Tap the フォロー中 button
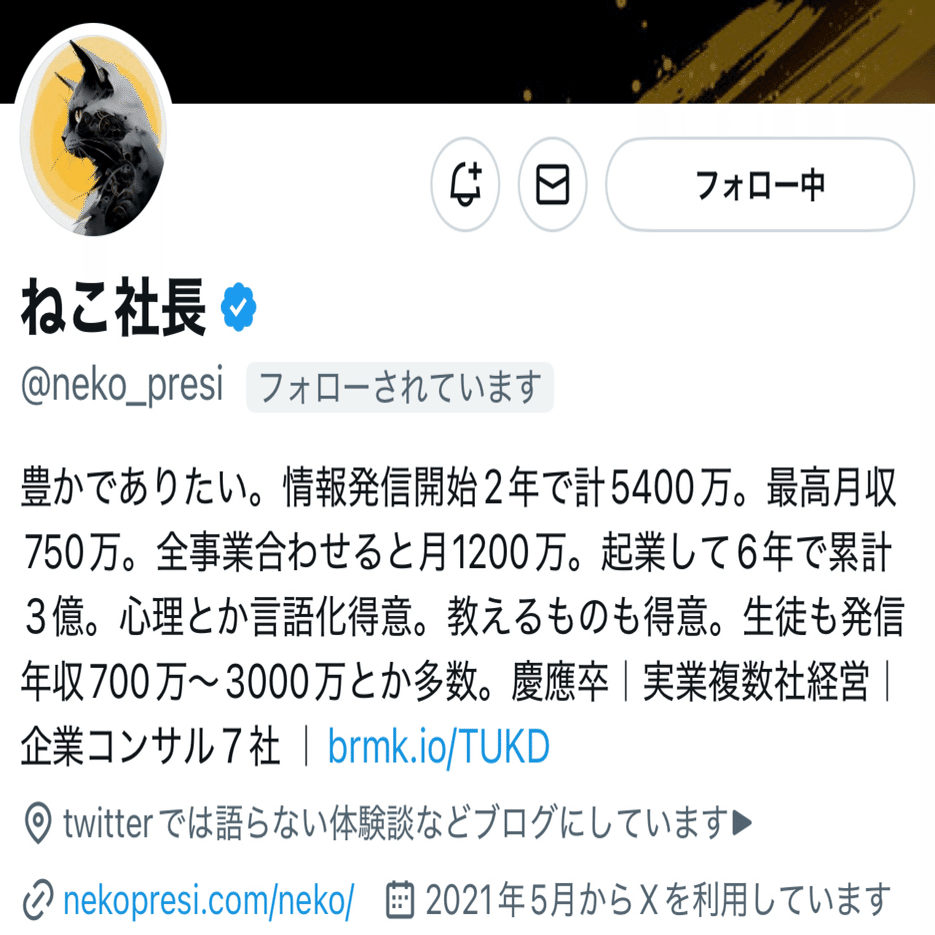Viewport: 935px width, 935px height. (760, 185)
